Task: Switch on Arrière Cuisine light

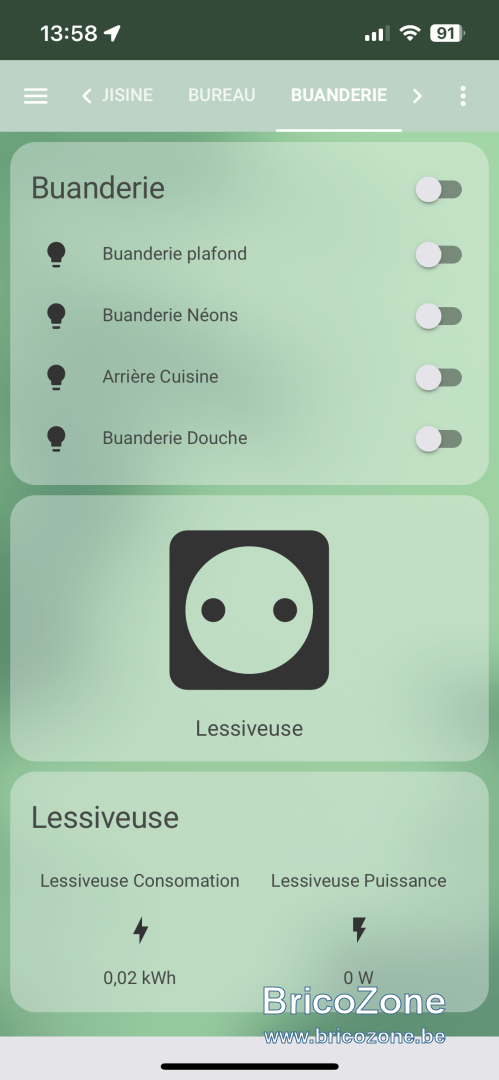Action: 439,377
